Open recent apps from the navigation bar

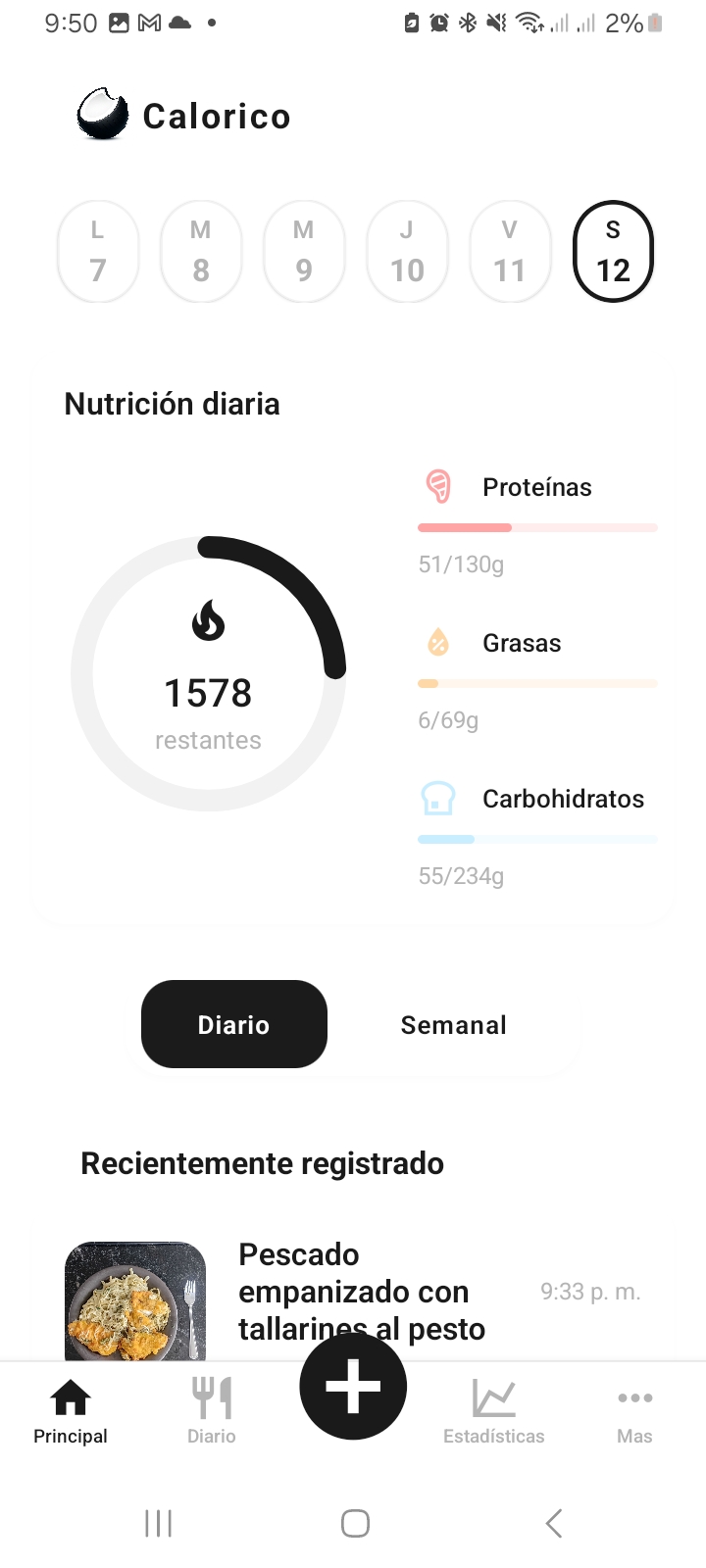[x=158, y=1523]
